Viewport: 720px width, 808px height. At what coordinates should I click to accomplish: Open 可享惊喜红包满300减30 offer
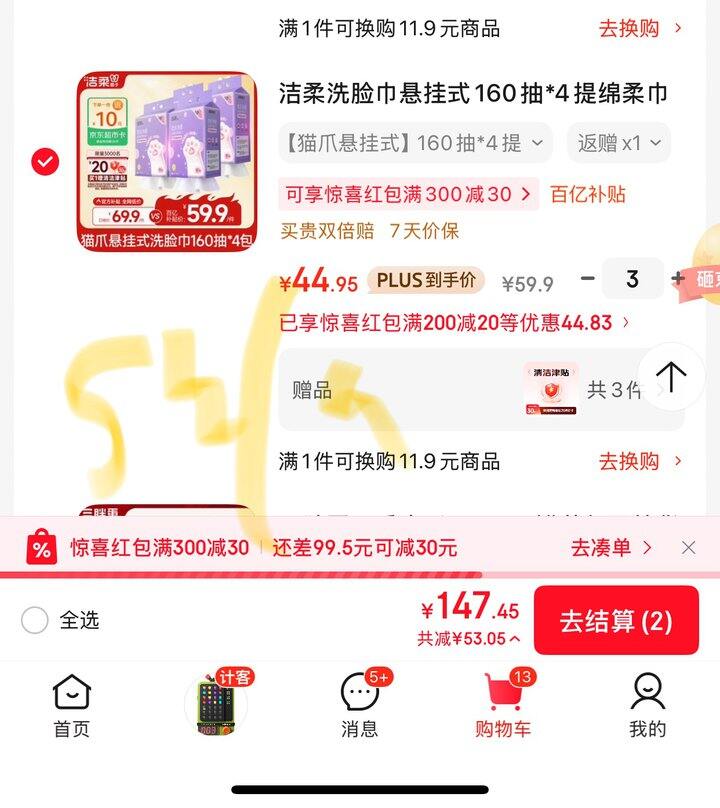[408, 194]
